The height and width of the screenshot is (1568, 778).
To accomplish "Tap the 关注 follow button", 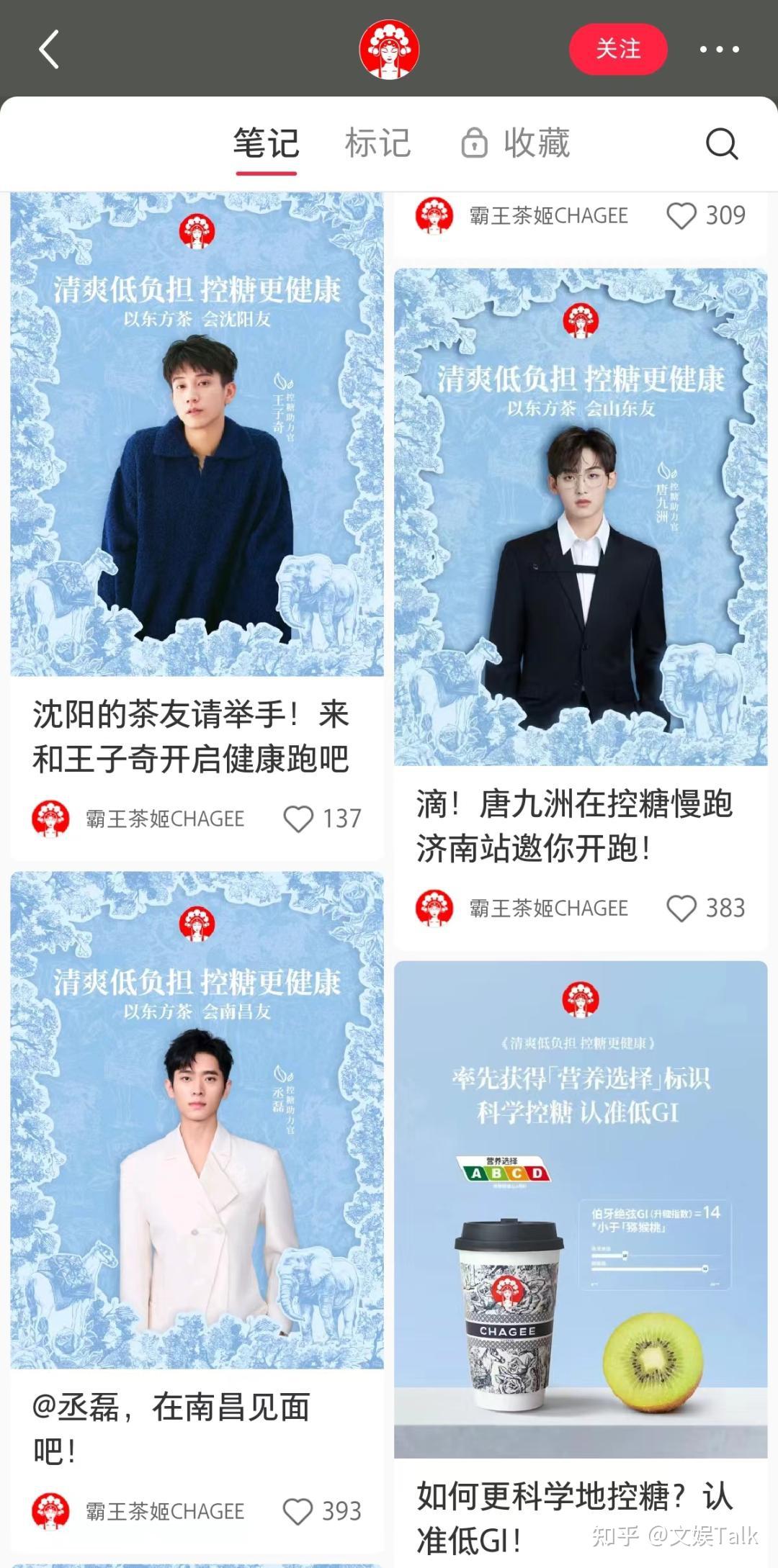I will tap(617, 49).
